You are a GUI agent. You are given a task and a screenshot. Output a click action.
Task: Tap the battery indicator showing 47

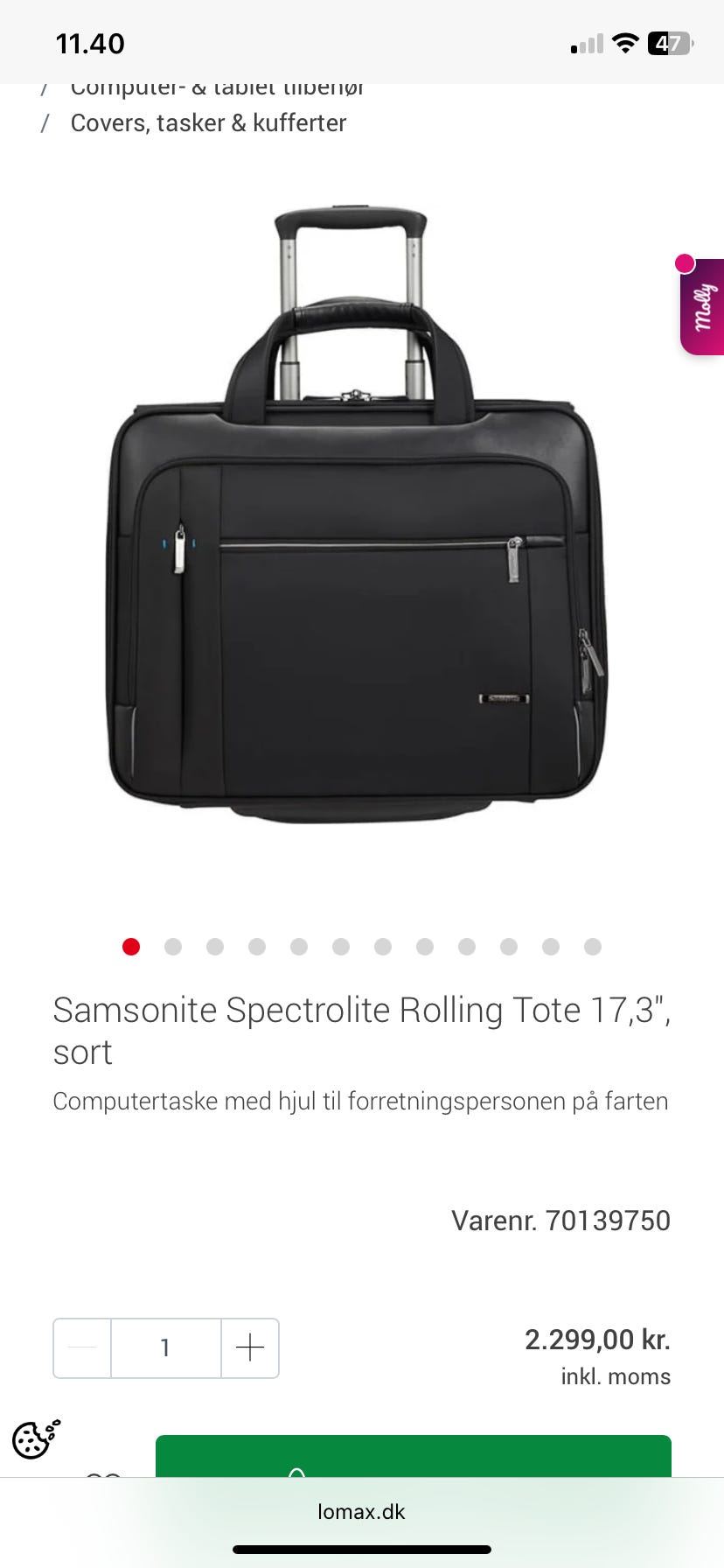click(670, 43)
